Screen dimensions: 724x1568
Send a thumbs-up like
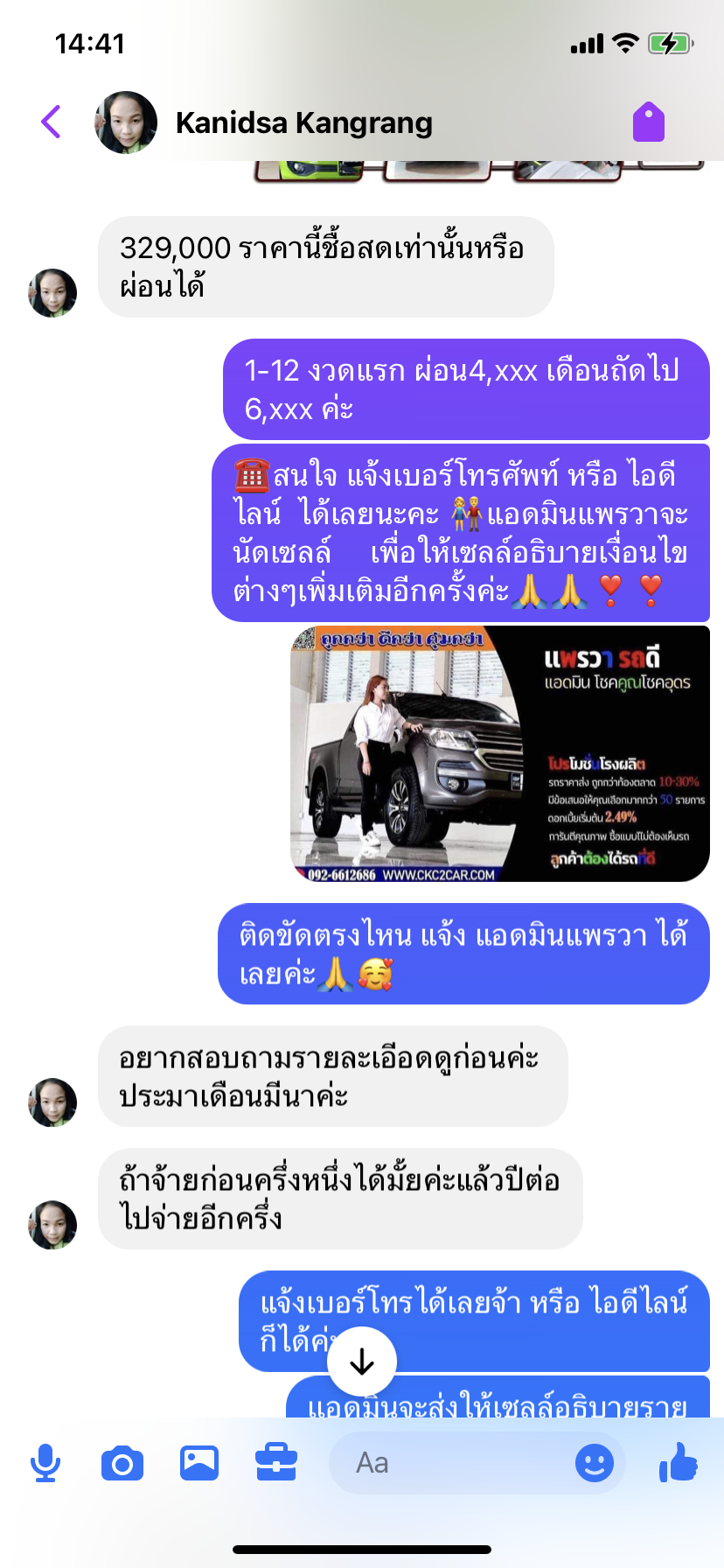(679, 1461)
